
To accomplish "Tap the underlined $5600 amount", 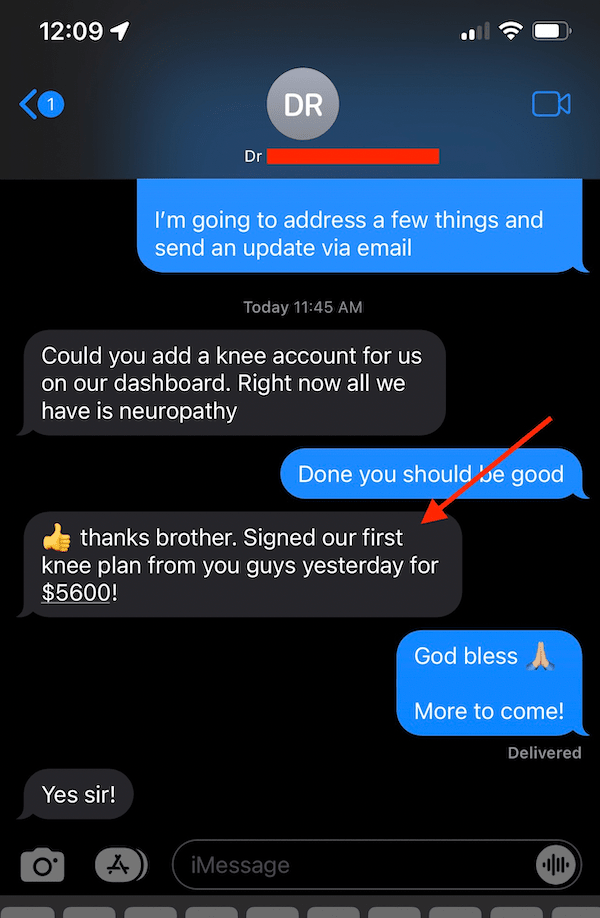I will [x=76, y=594].
